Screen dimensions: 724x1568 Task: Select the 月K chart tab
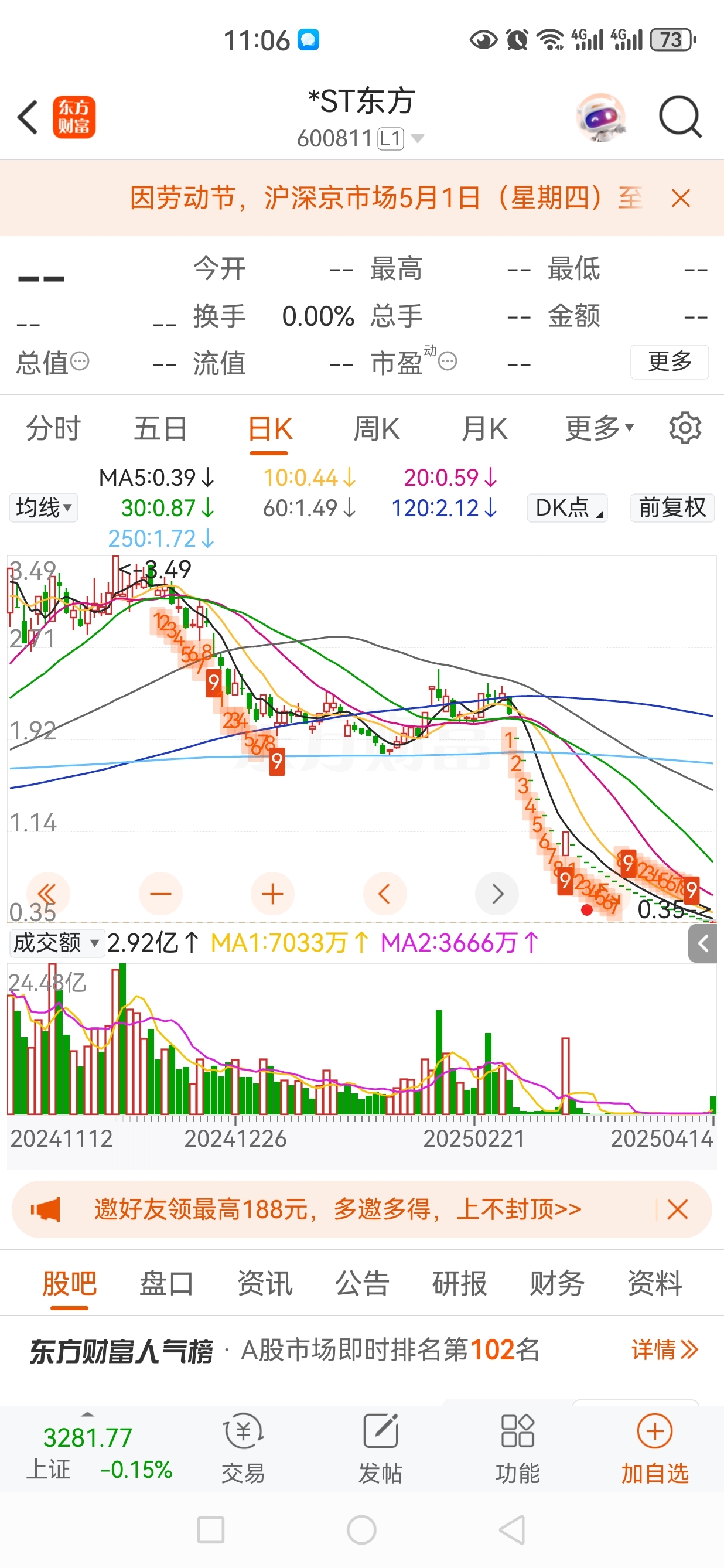484,428
